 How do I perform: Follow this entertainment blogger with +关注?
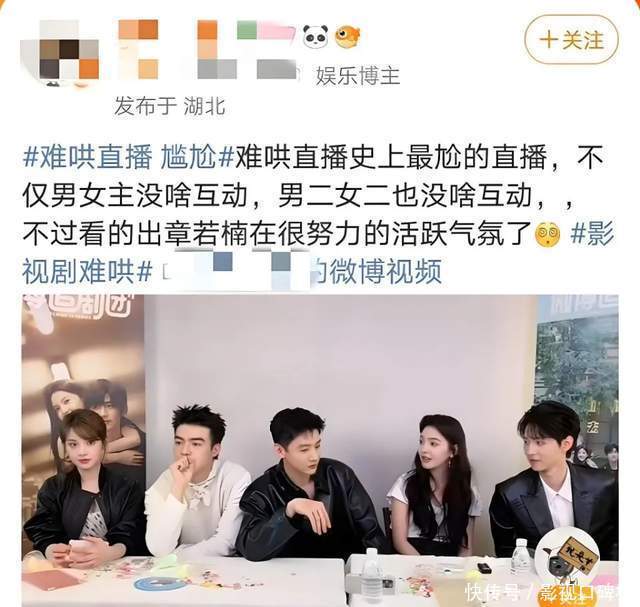point(572,40)
